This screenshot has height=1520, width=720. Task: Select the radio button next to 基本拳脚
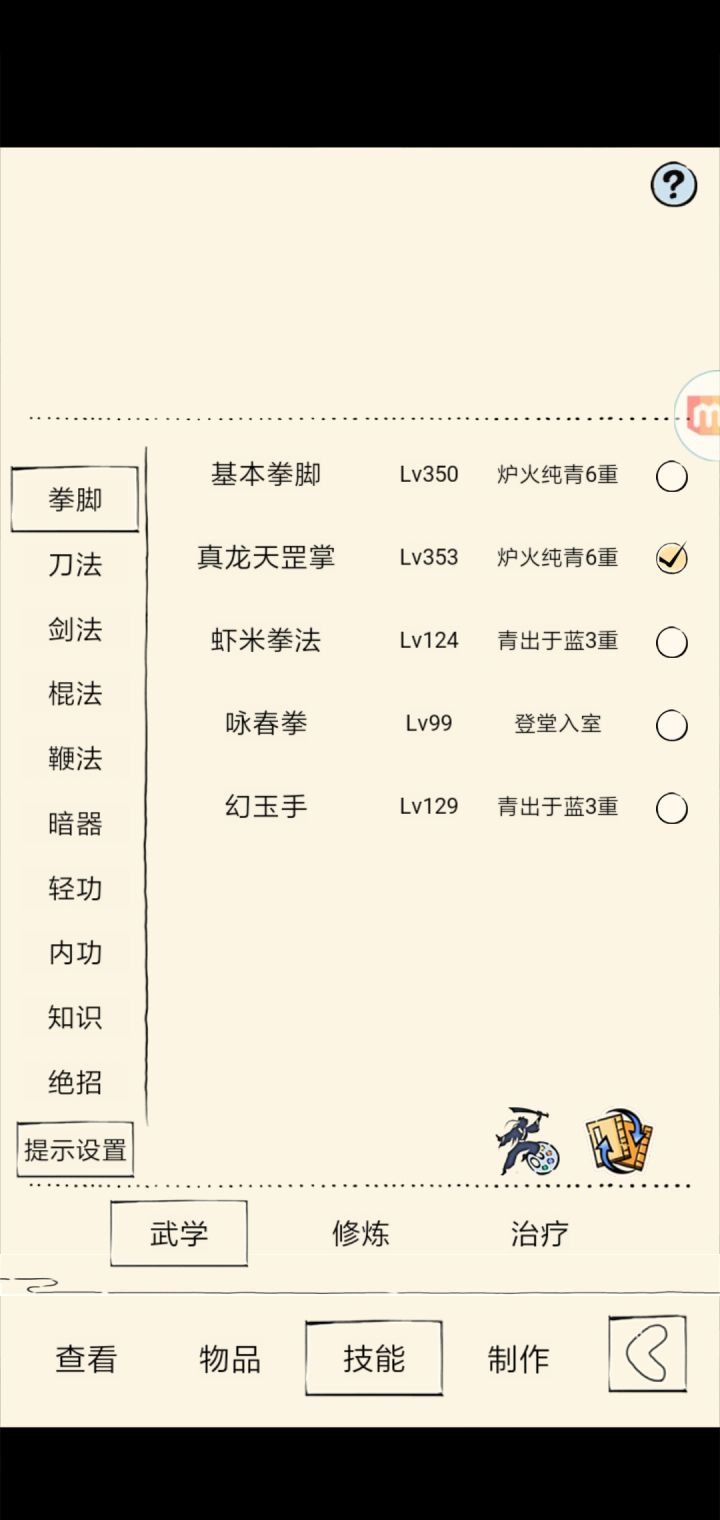pos(672,477)
